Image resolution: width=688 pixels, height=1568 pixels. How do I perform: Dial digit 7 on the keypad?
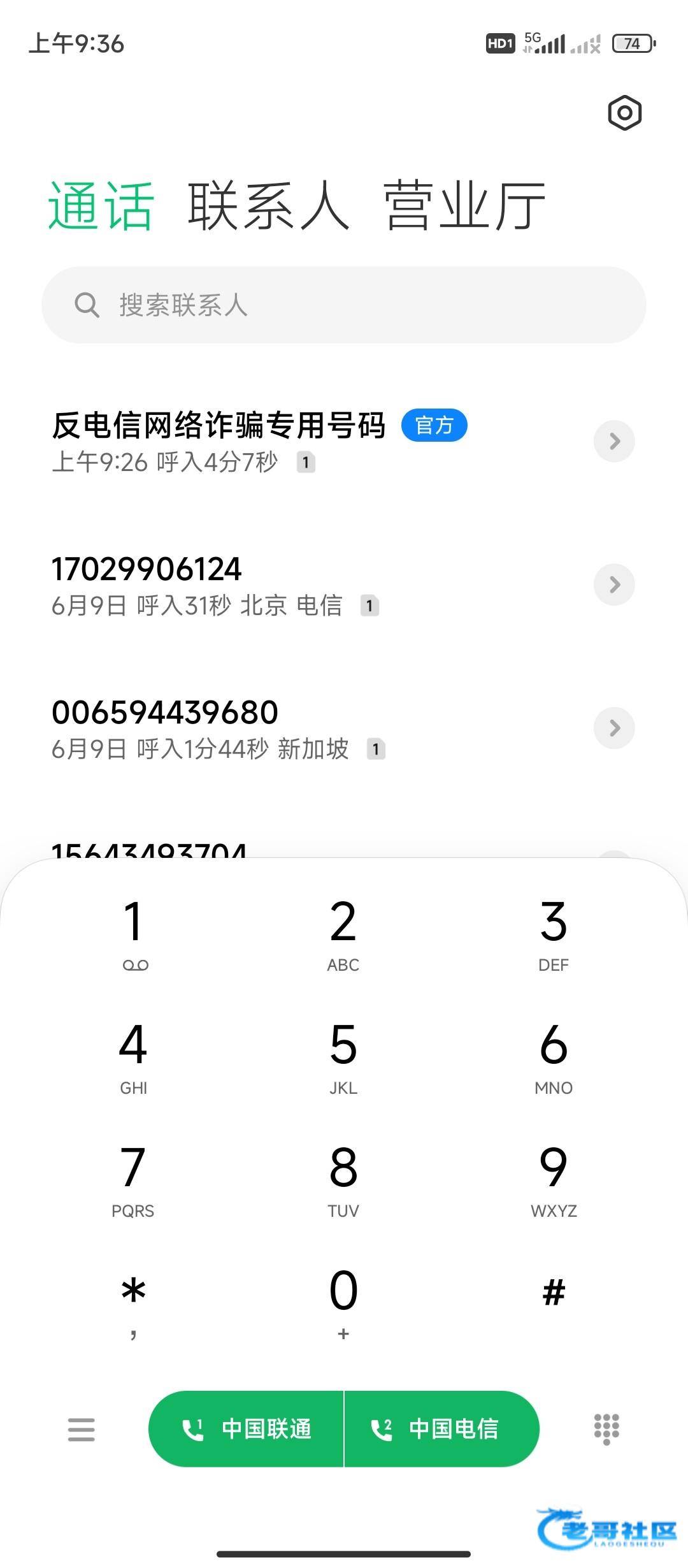click(x=133, y=1180)
